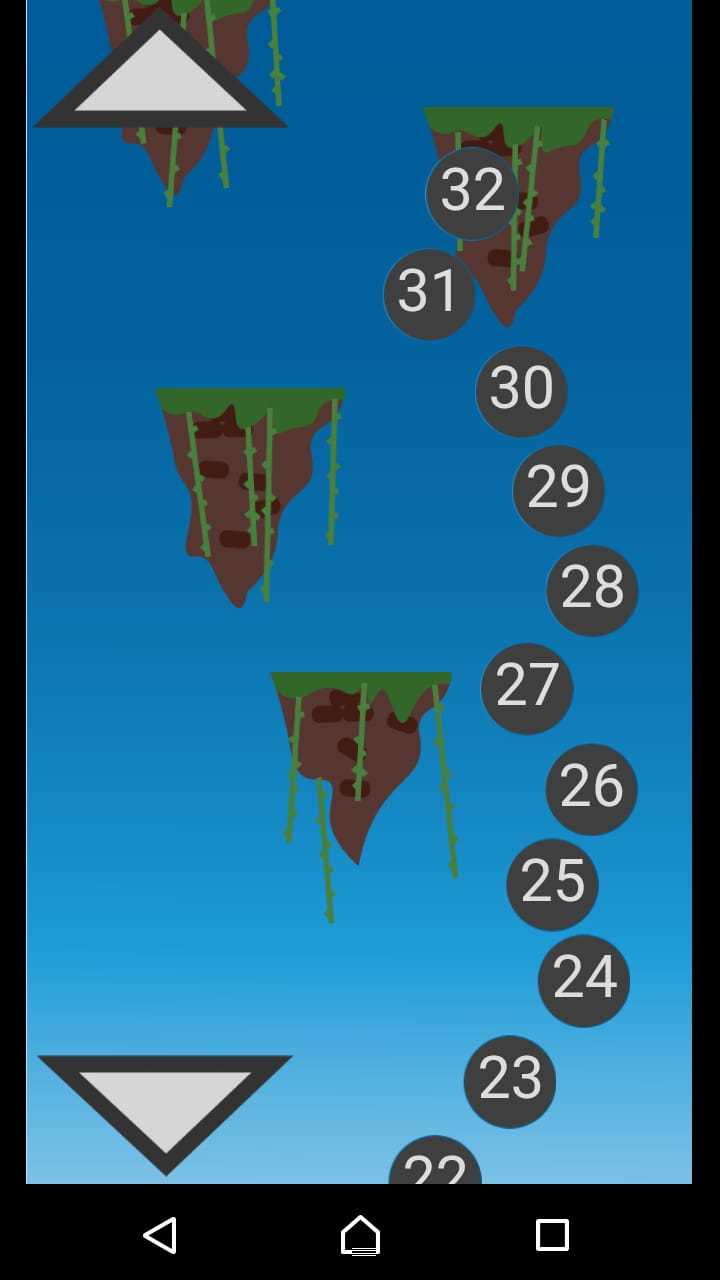Open level 31
Image resolution: width=720 pixels, height=1280 pixels.
(x=429, y=294)
